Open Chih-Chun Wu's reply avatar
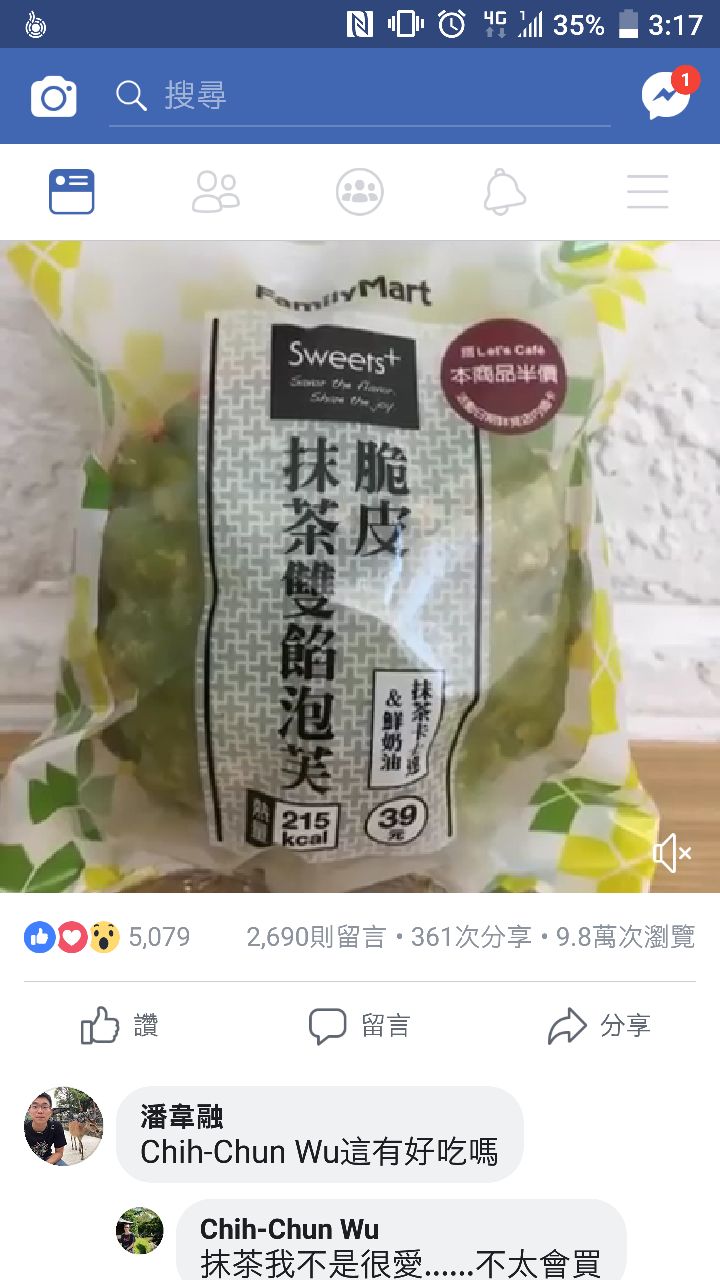720x1280 pixels. click(x=139, y=1230)
